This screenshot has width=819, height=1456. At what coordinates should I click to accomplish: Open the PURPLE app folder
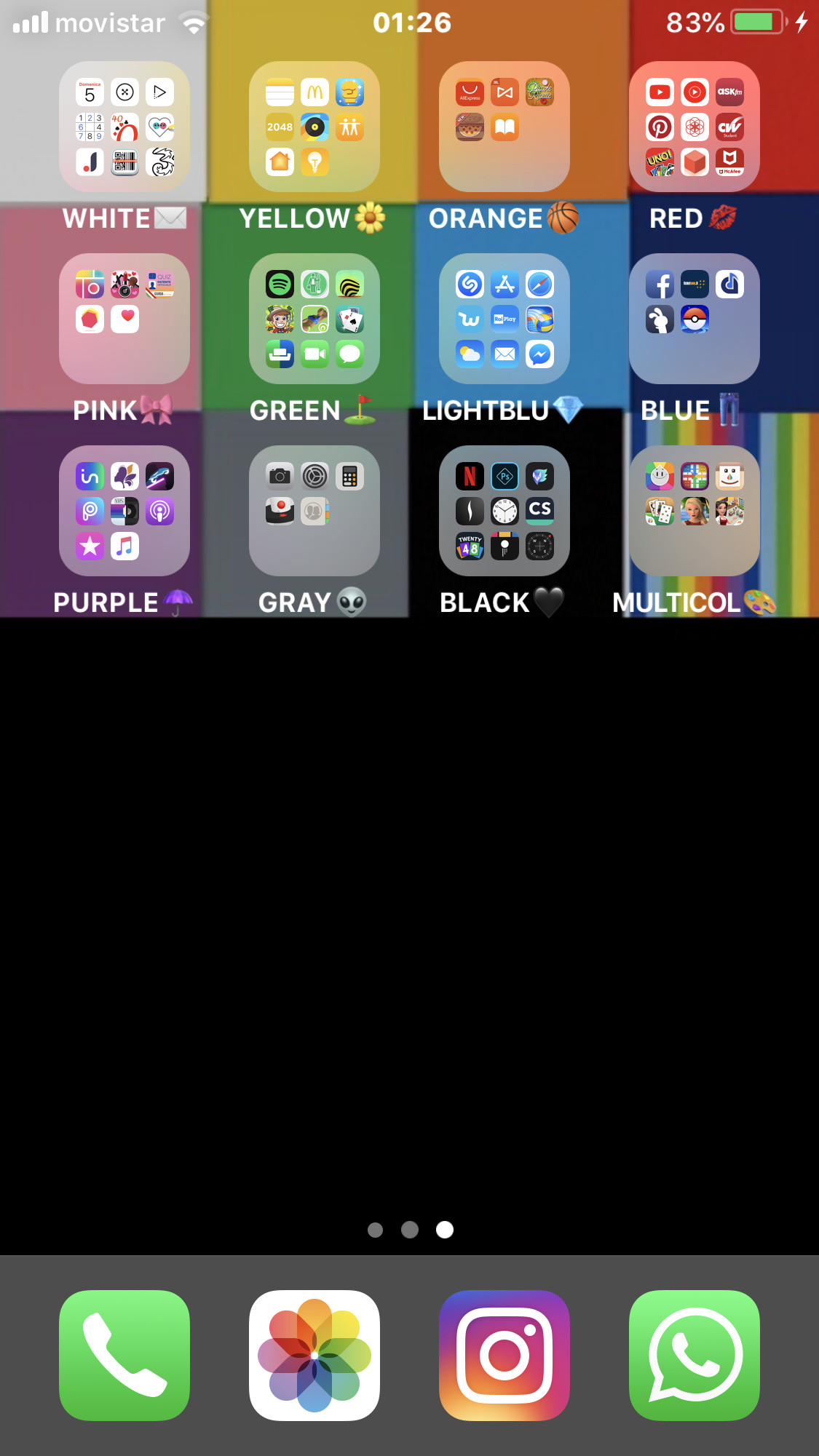(x=124, y=511)
